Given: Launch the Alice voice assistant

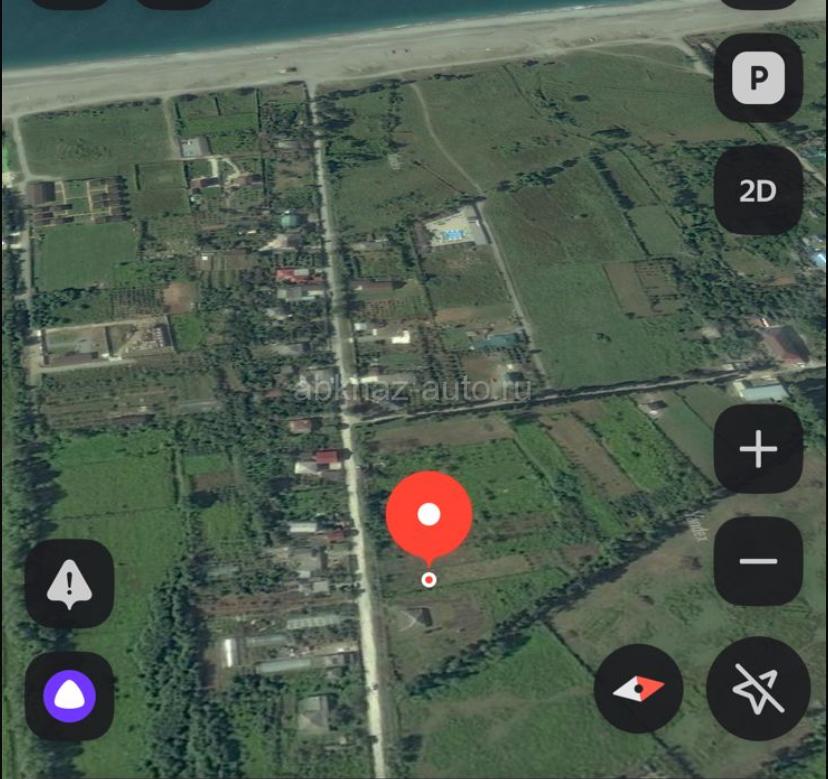Looking at the screenshot, I should coord(69,696).
